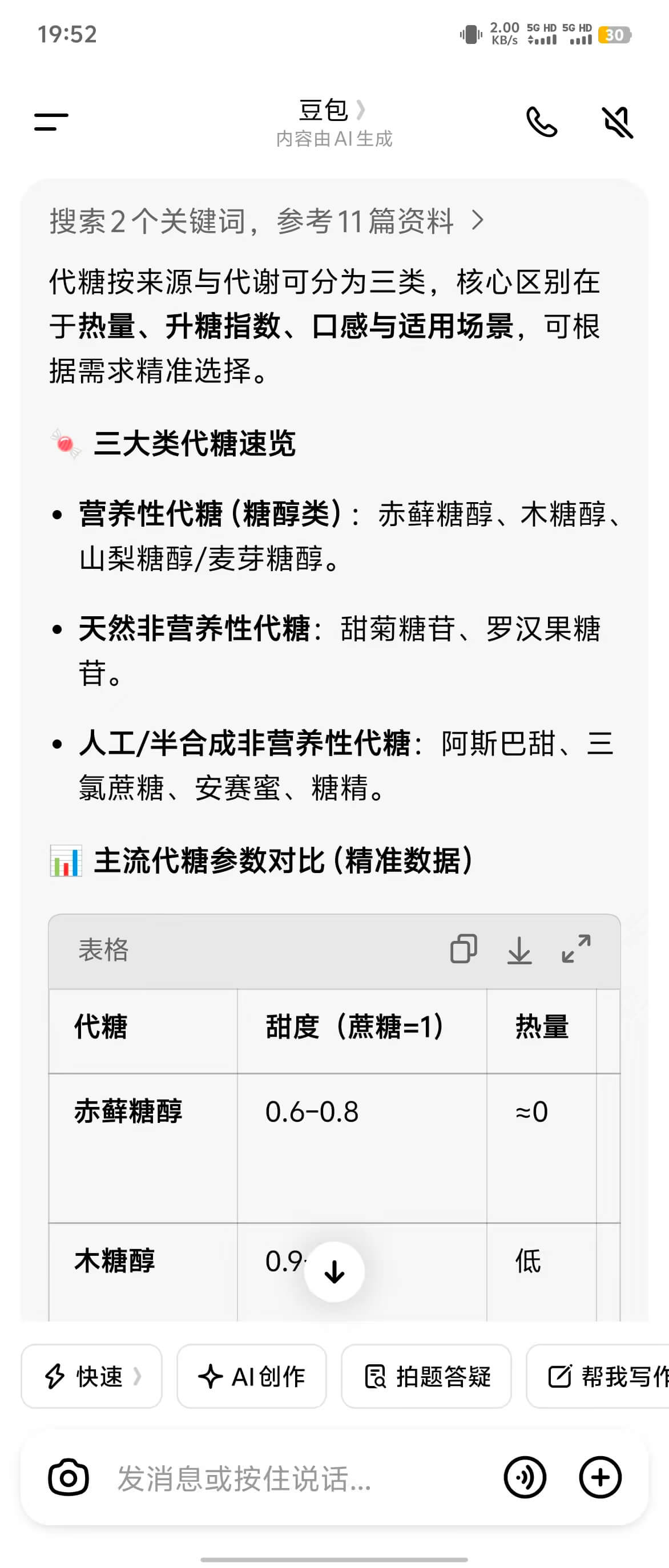Start a voice call with 豆包
This screenshot has height=1568, width=669.
pos(541,122)
